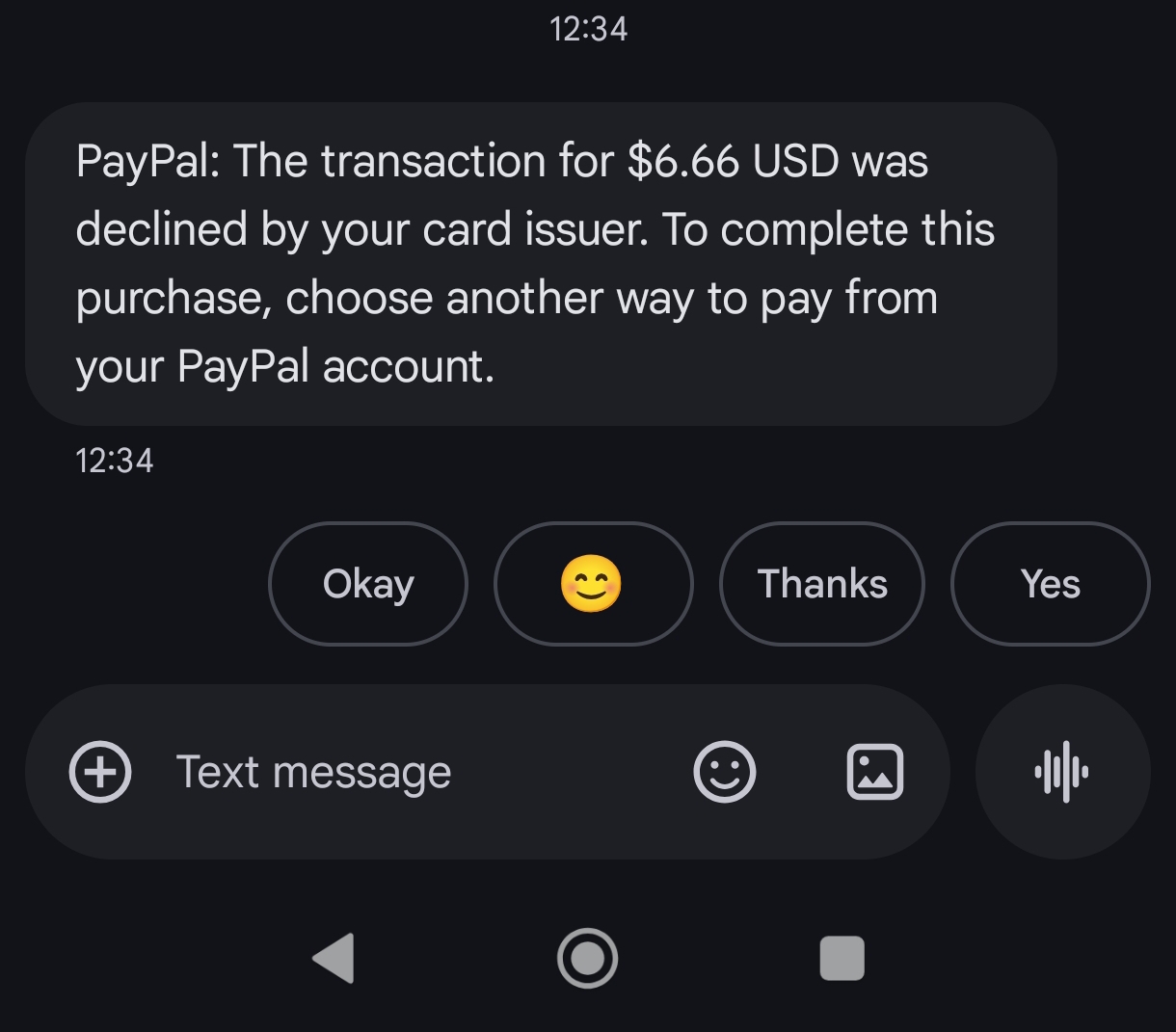Screen dimensions: 1176x1032
Task: Open the plus attachment menu
Action: (x=100, y=772)
